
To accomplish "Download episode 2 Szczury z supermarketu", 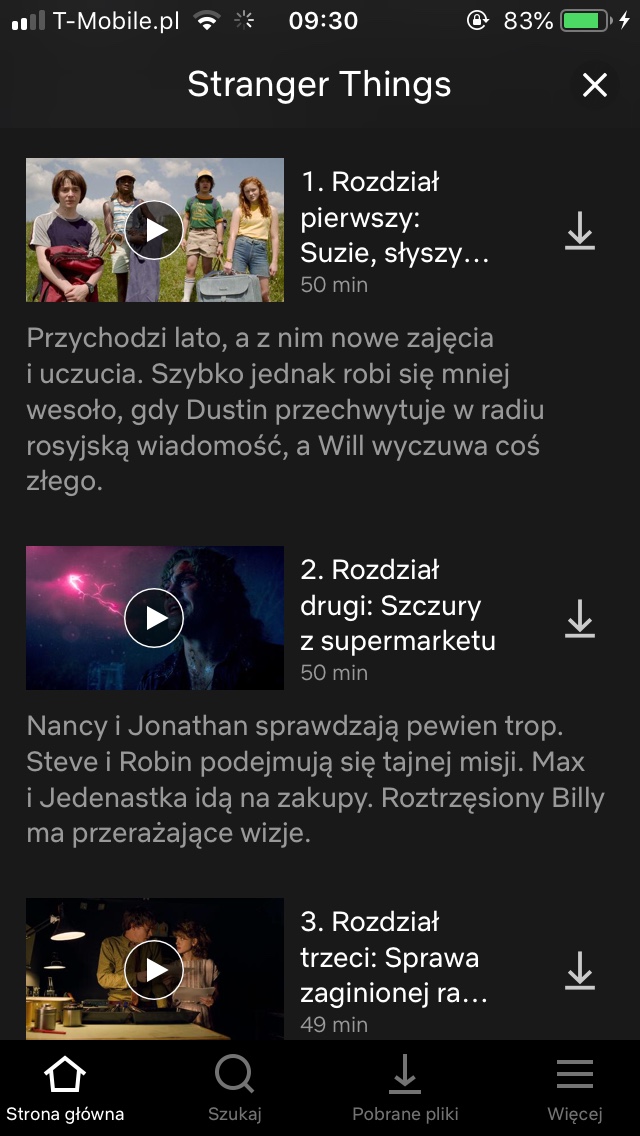I will (x=580, y=619).
